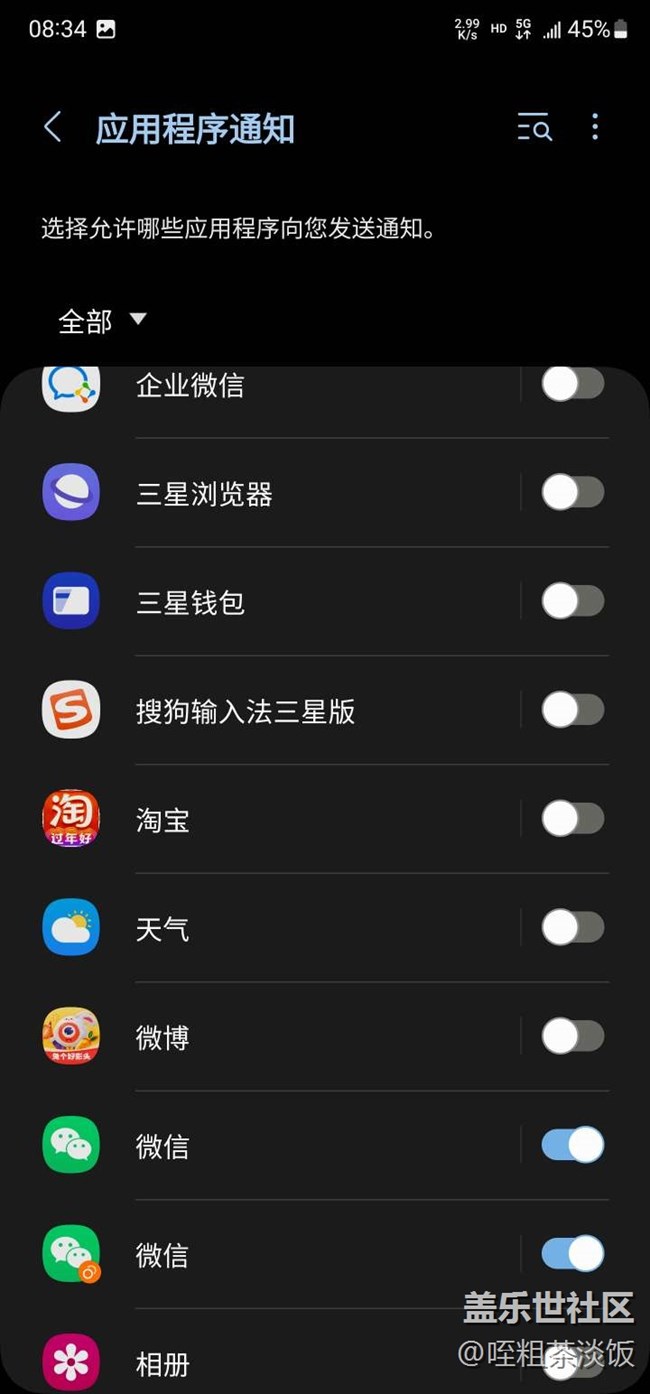Viewport: 650px width, 1394px height.
Task: Go back from 应用程序通知 screen
Action: tap(53, 128)
